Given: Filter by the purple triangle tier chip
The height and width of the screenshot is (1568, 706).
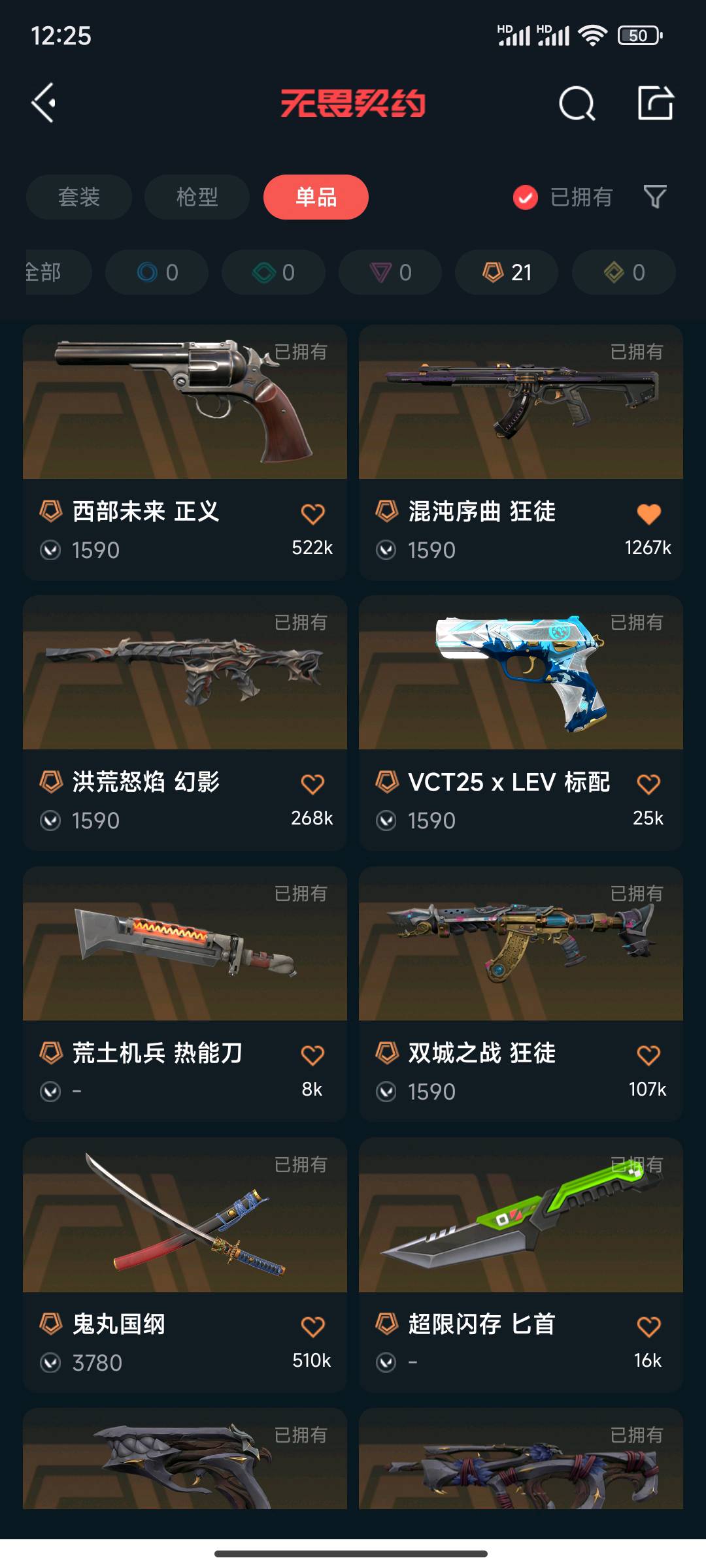Looking at the screenshot, I should pos(390,272).
